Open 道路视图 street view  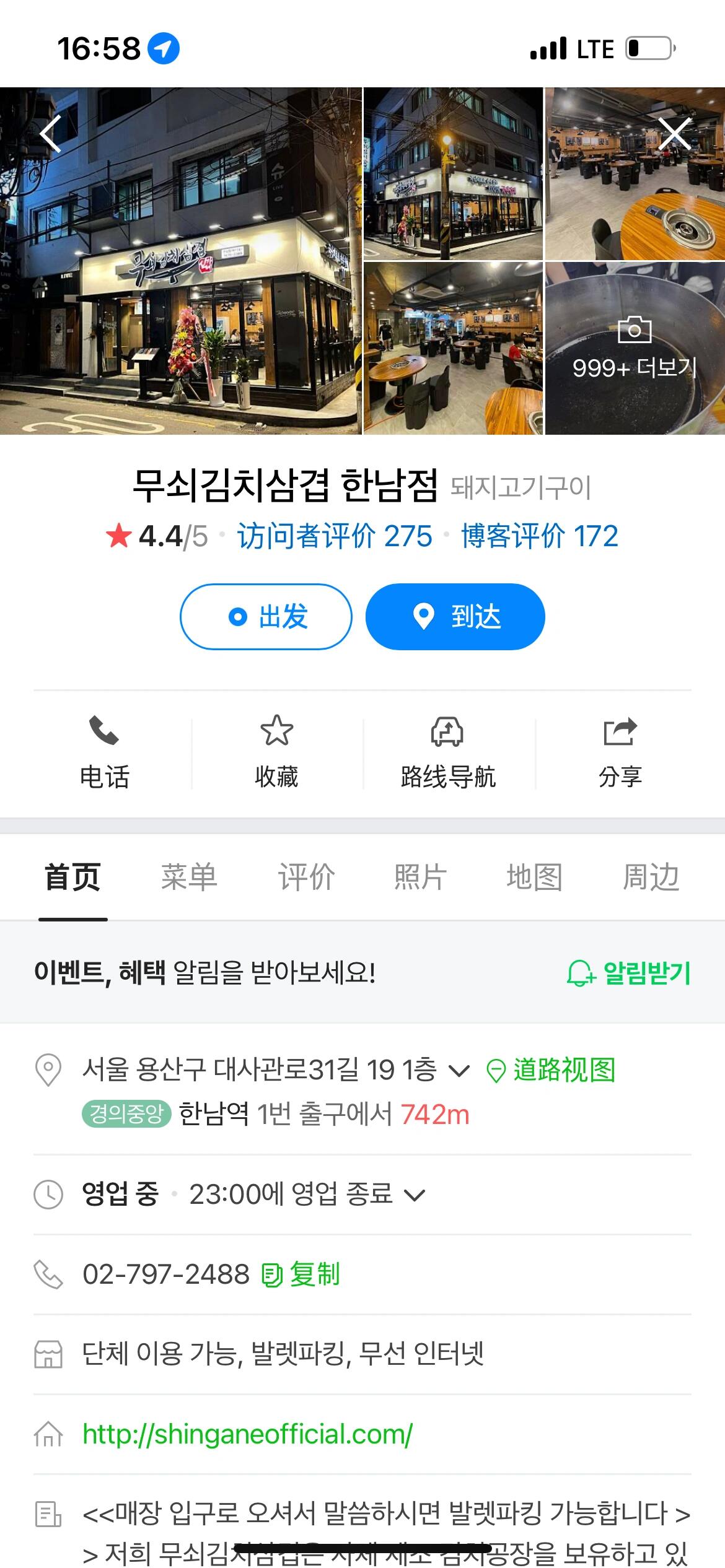pyautogui.click(x=551, y=1070)
